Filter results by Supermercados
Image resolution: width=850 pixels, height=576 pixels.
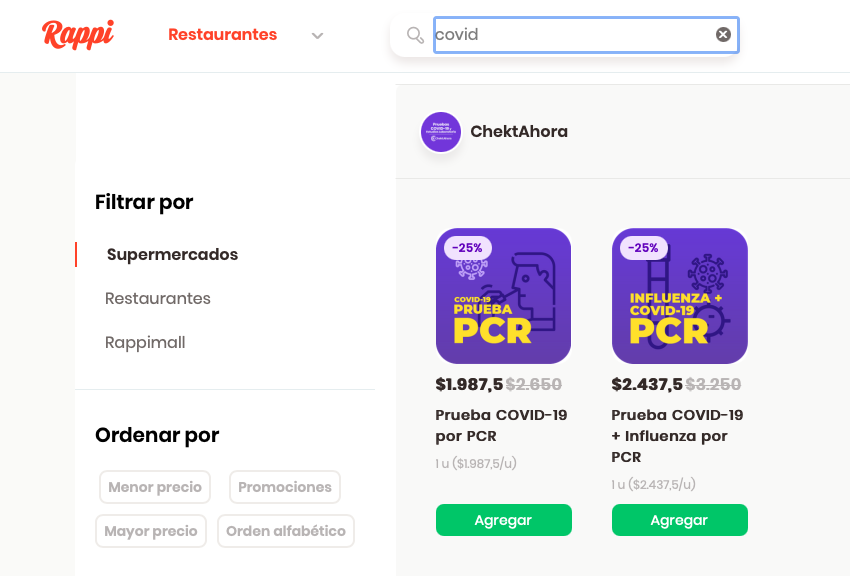pos(172,255)
